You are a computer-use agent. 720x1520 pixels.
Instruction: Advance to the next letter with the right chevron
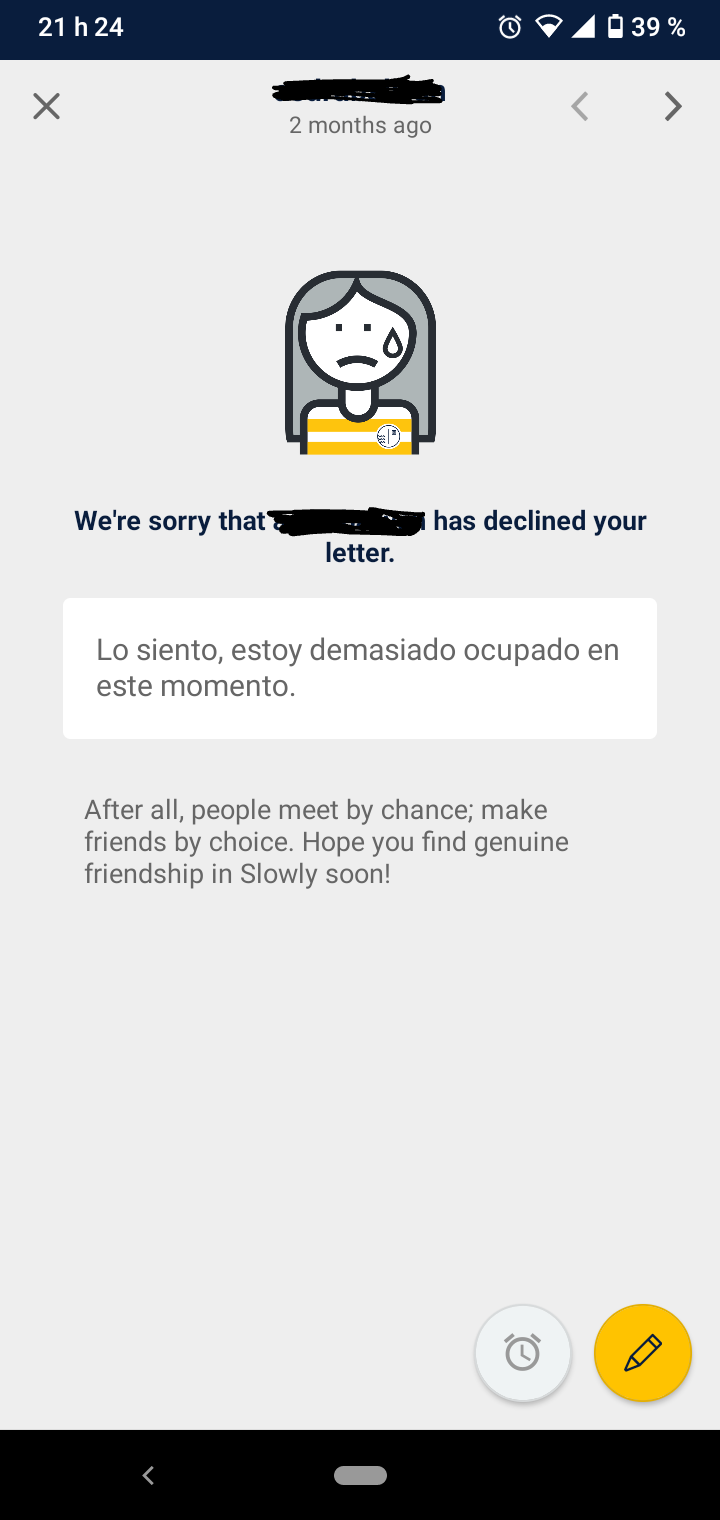click(672, 106)
